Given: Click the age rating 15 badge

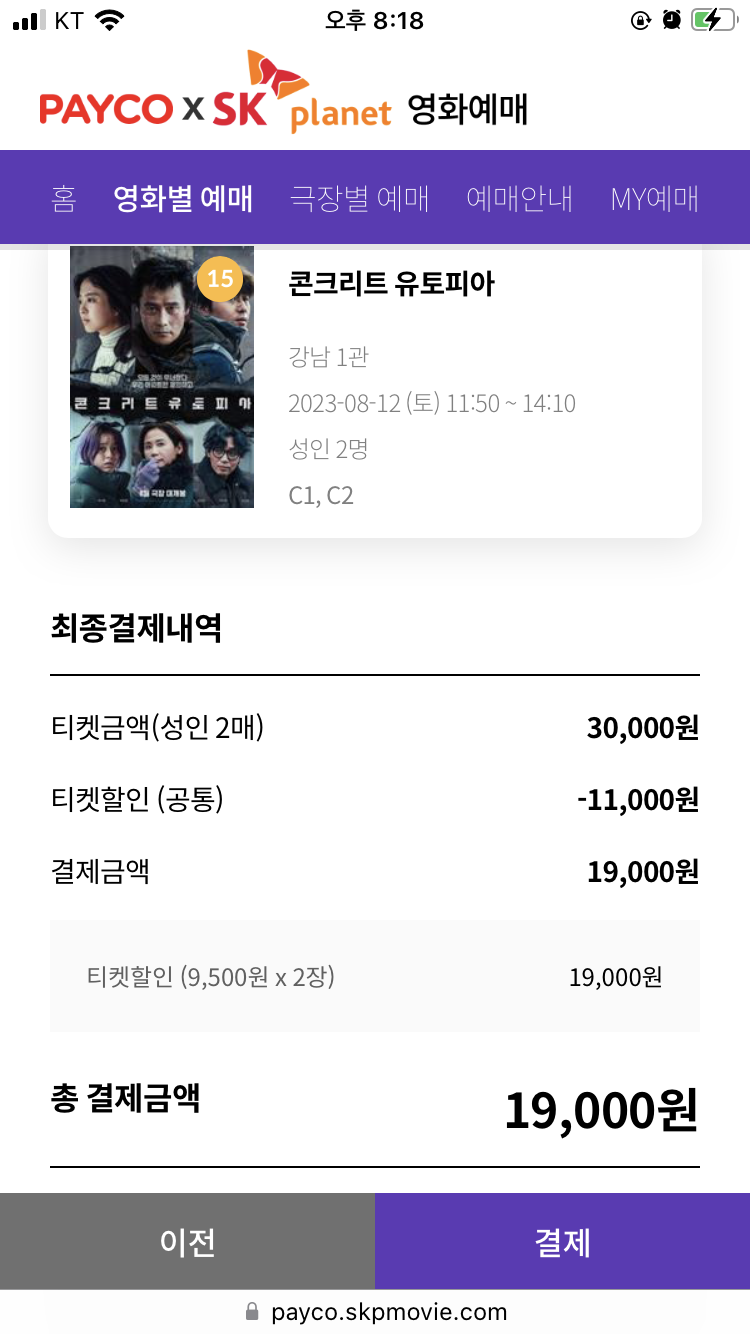Looking at the screenshot, I should pyautogui.click(x=221, y=280).
